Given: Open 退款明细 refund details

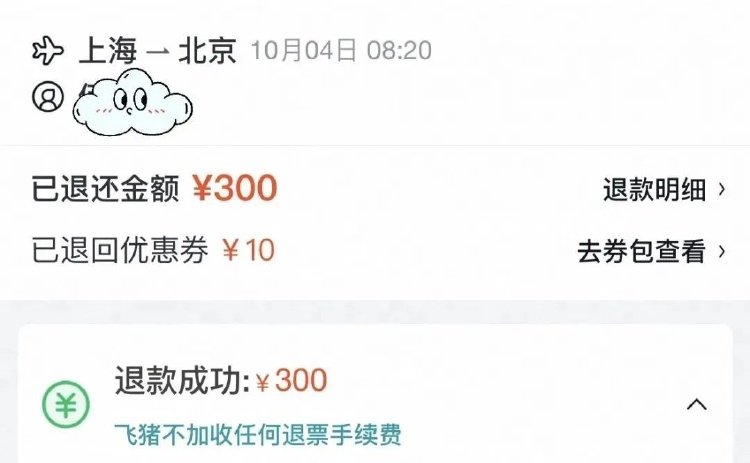Looking at the screenshot, I should pyautogui.click(x=664, y=190).
